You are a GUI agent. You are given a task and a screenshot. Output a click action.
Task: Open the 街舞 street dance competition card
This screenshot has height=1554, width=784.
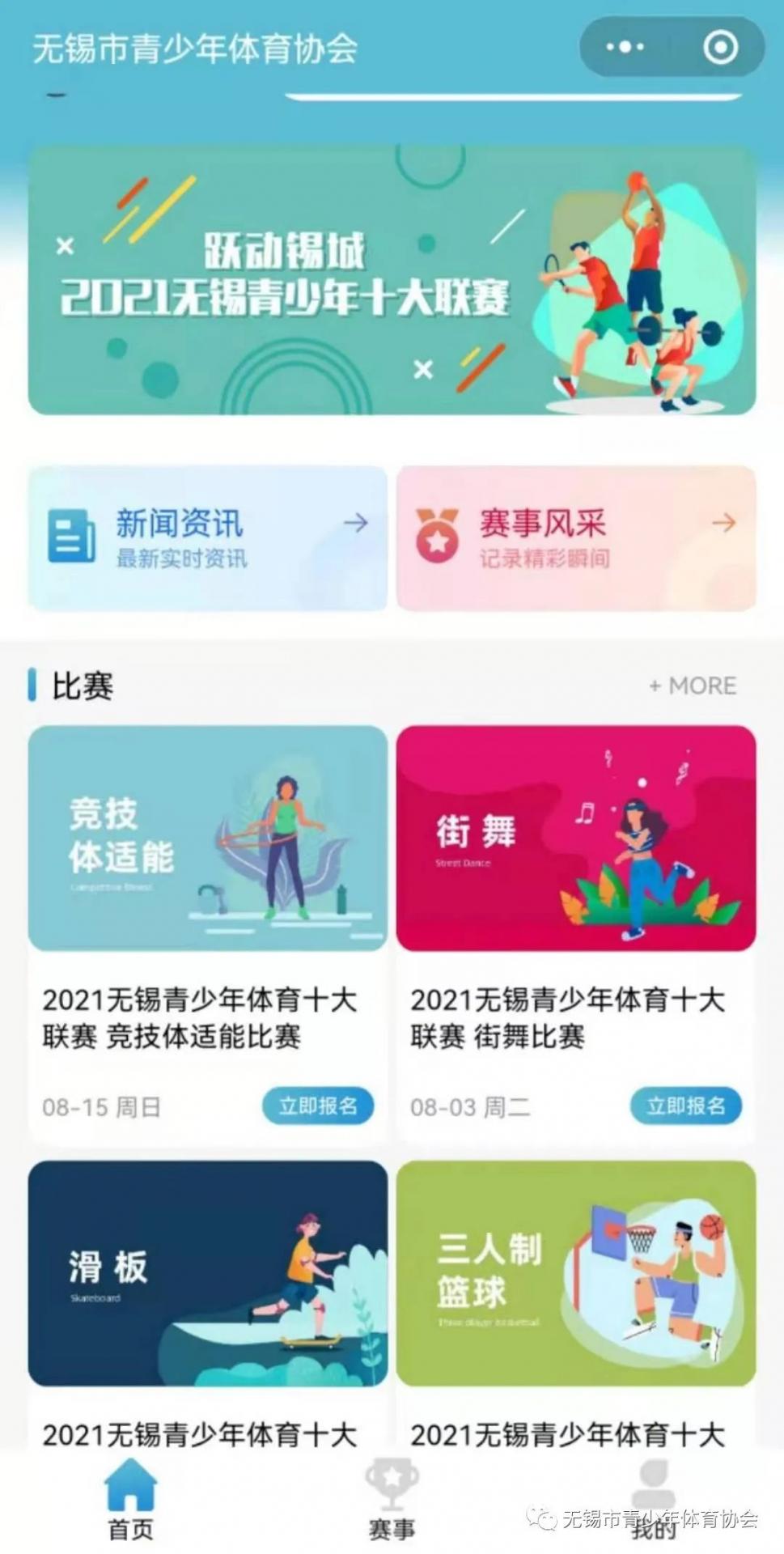pos(576,839)
